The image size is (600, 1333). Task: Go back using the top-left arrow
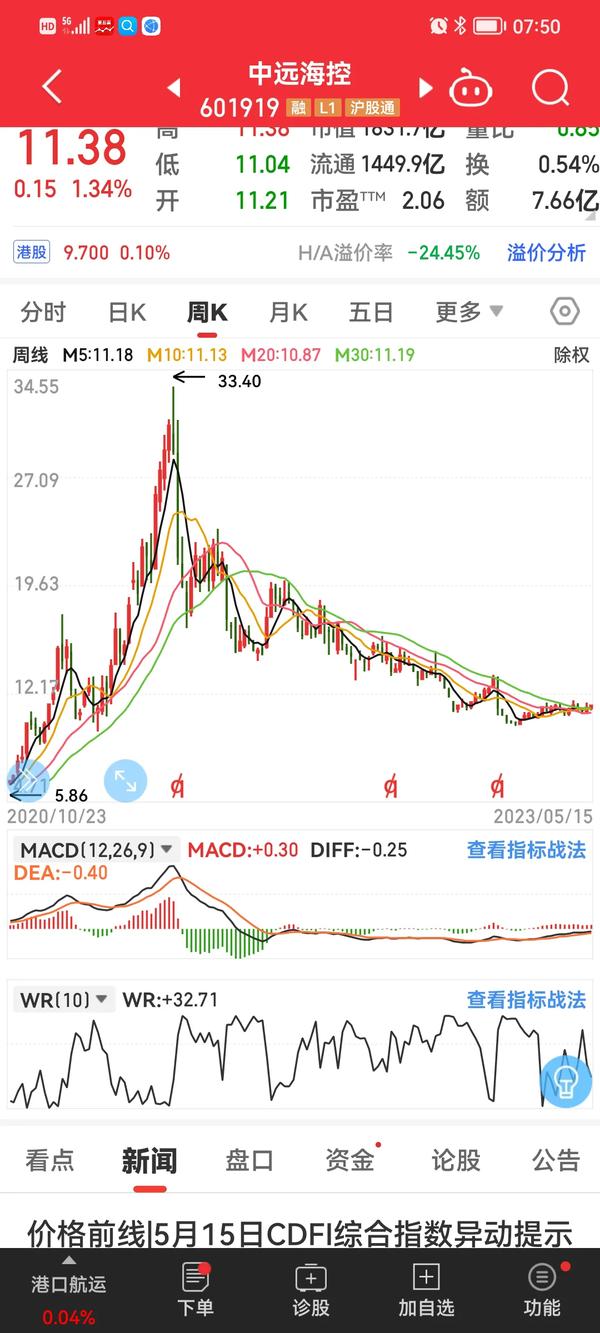tap(52, 88)
